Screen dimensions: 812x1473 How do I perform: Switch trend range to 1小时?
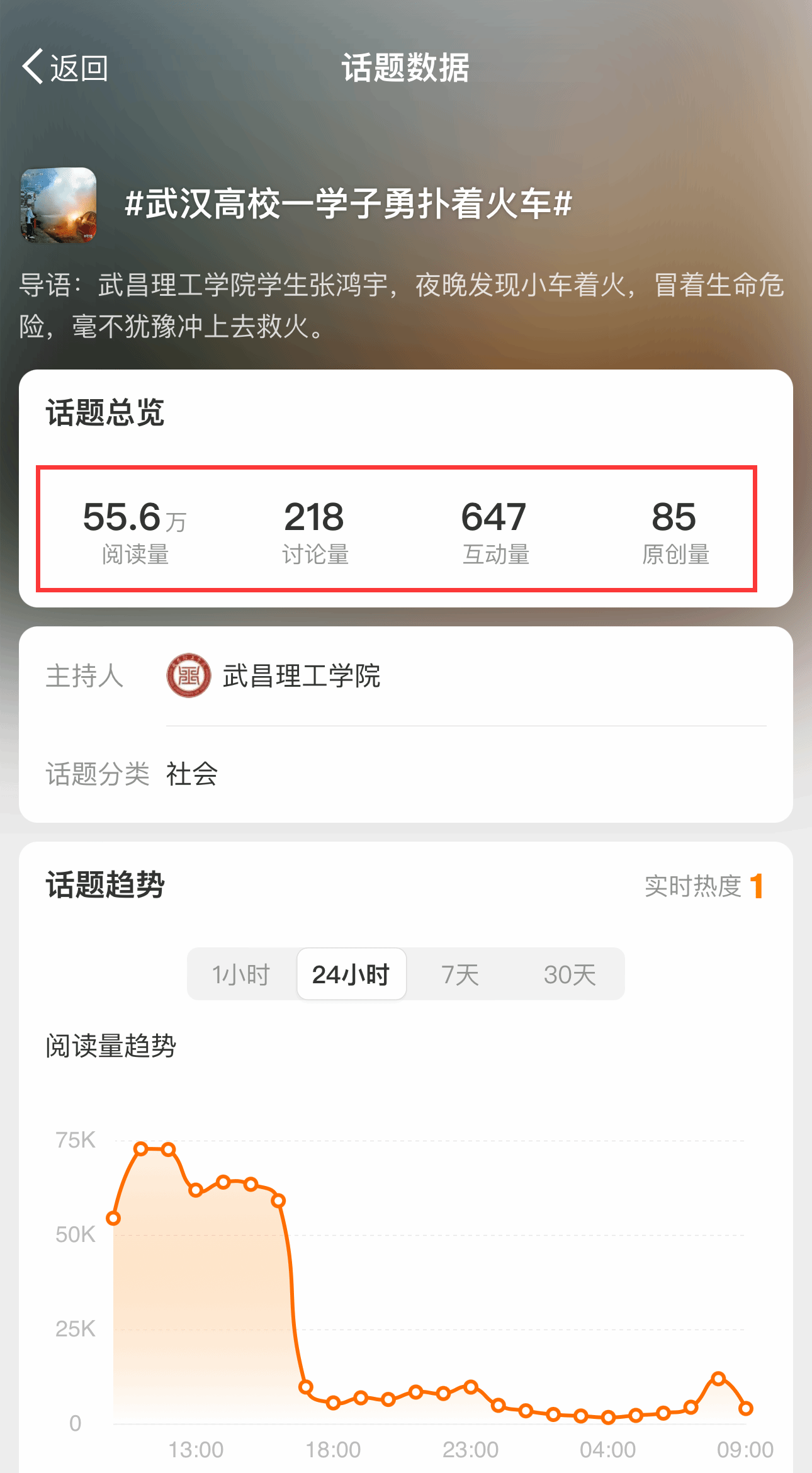click(x=242, y=974)
